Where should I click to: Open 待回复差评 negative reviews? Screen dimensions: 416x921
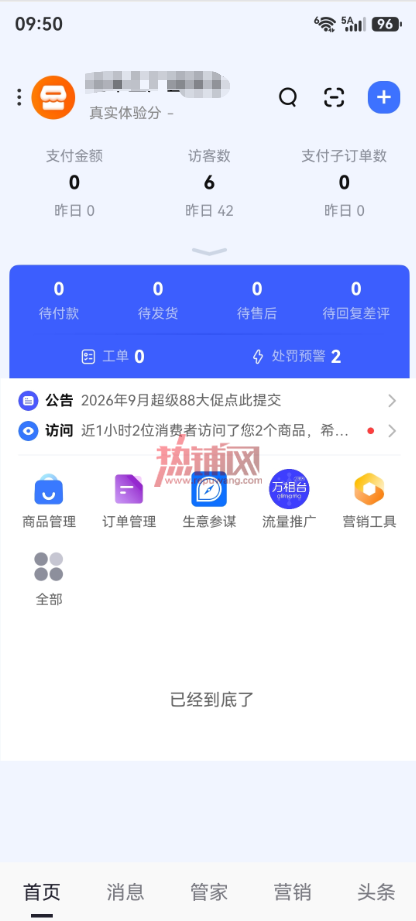pos(356,300)
